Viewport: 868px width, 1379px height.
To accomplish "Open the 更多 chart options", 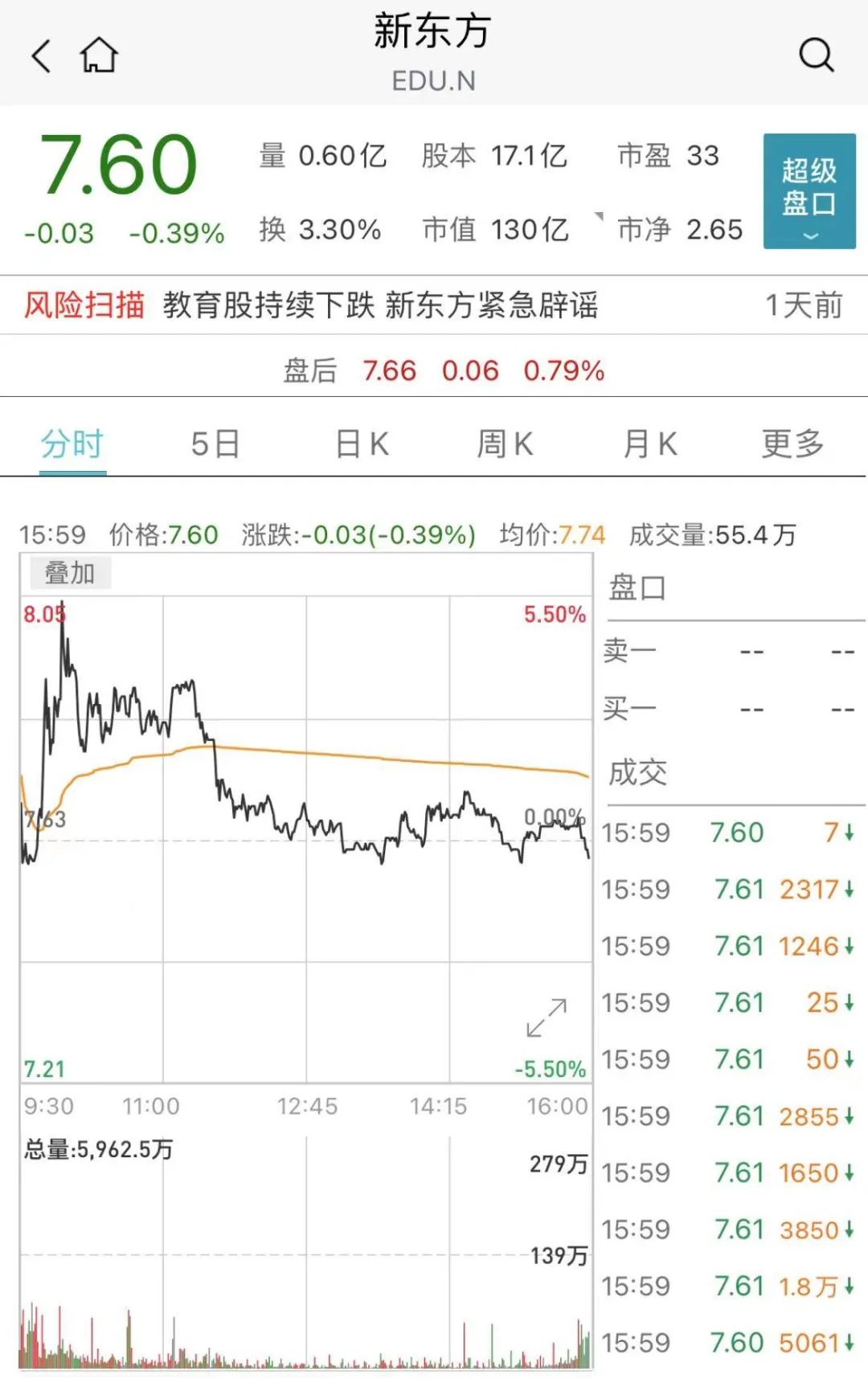I will coord(793,444).
